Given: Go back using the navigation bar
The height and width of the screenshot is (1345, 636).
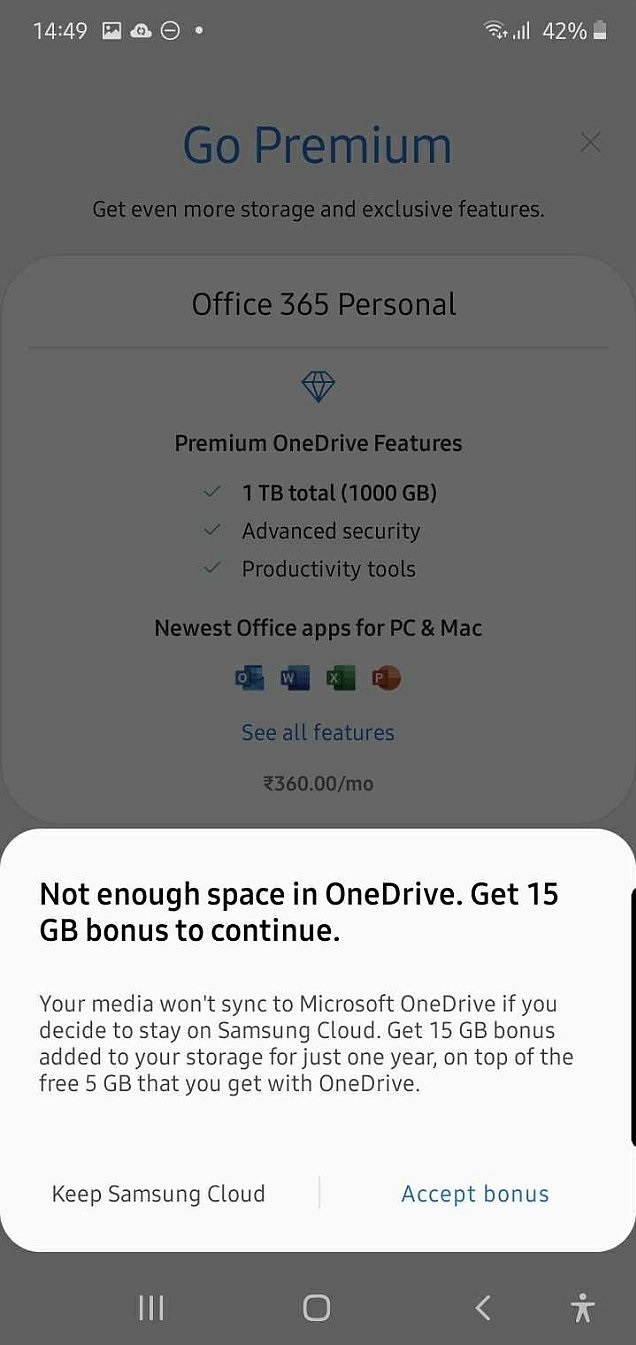Looking at the screenshot, I should pos(483,1307).
